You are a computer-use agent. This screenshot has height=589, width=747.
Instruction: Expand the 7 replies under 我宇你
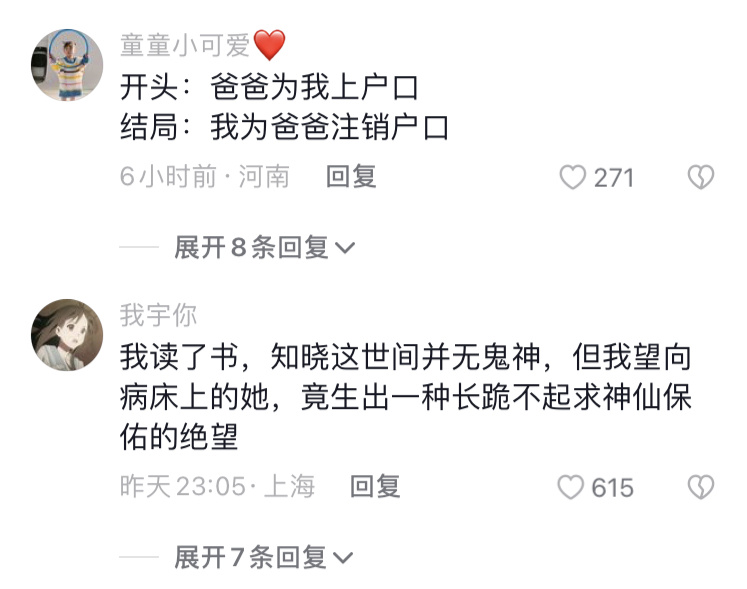(264, 557)
